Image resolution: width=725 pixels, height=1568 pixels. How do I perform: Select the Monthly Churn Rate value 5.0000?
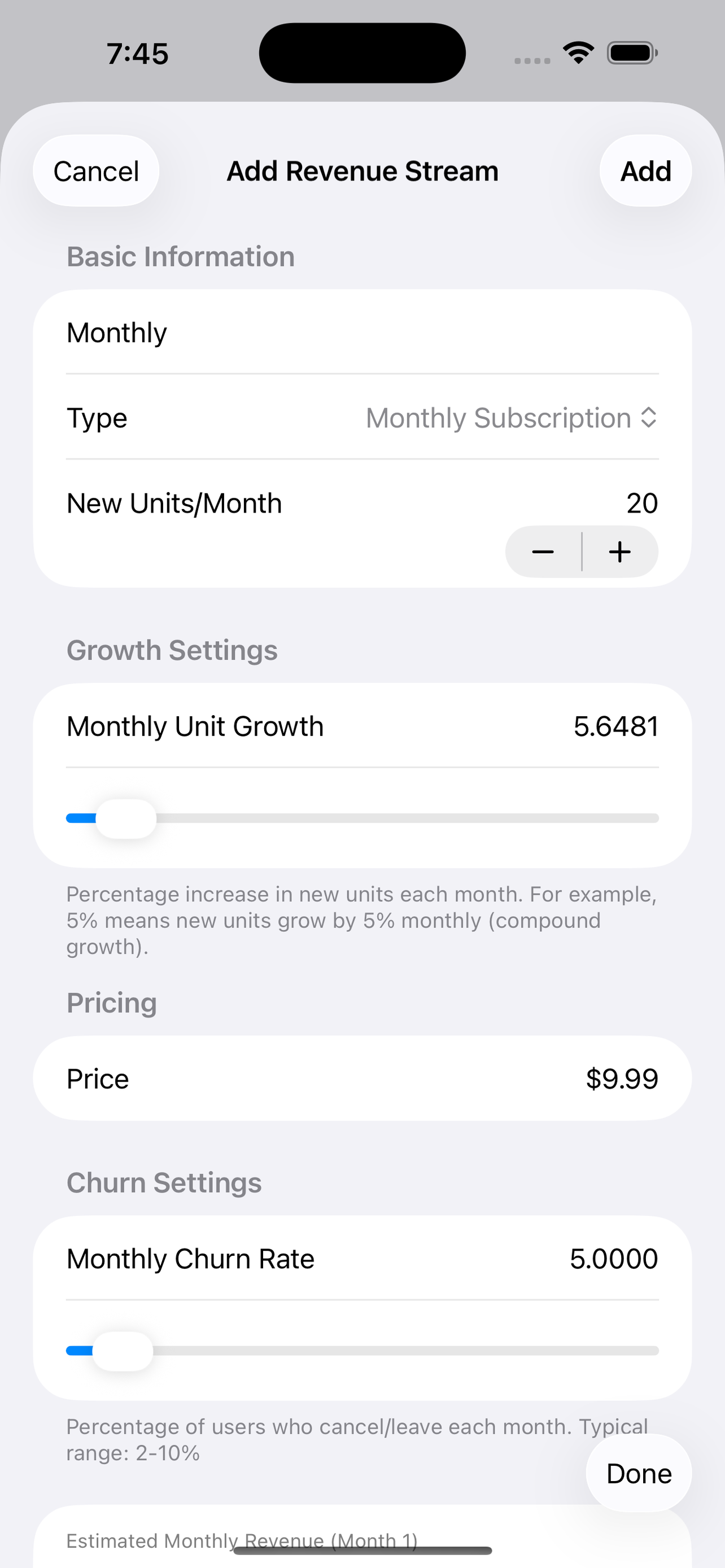(614, 1258)
